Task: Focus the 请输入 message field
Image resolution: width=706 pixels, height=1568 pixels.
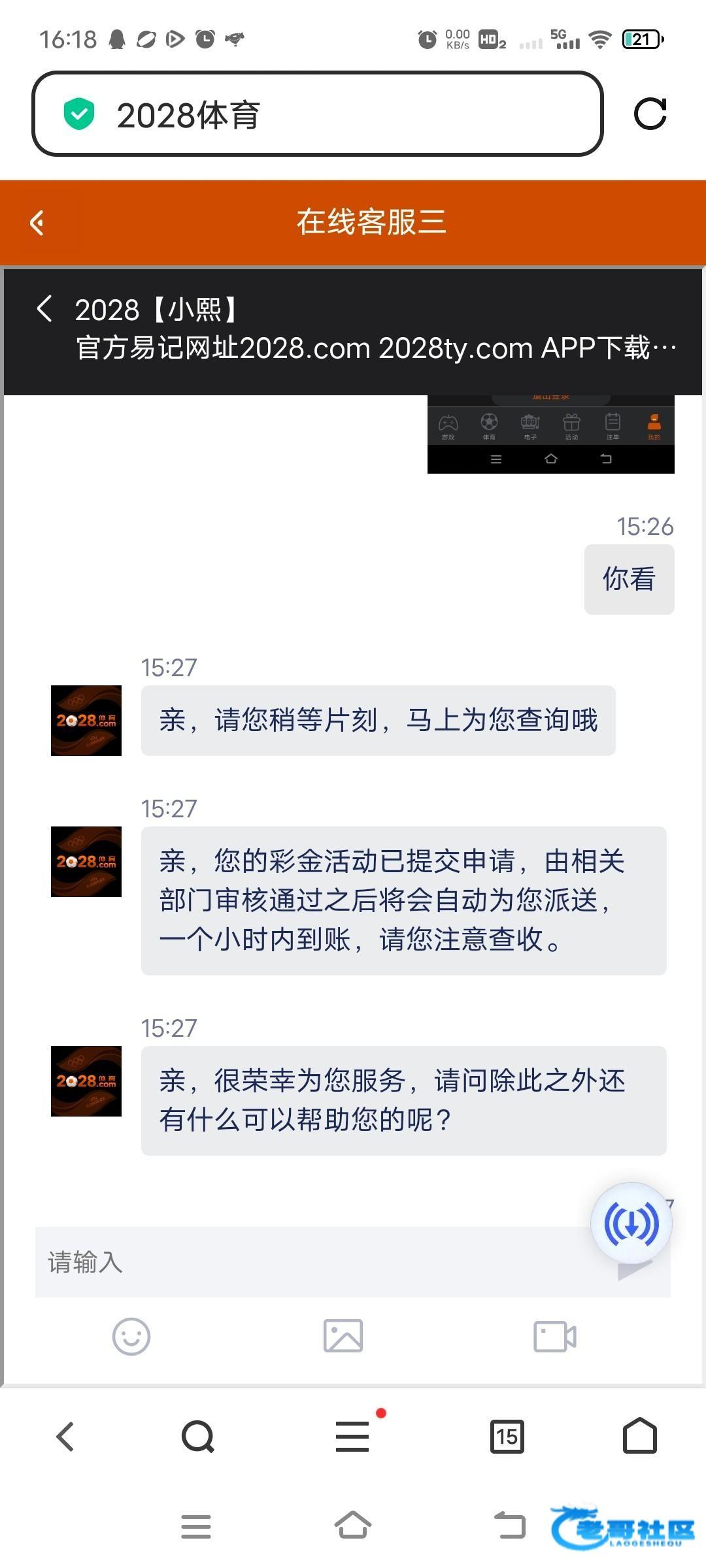Action: (314, 1262)
